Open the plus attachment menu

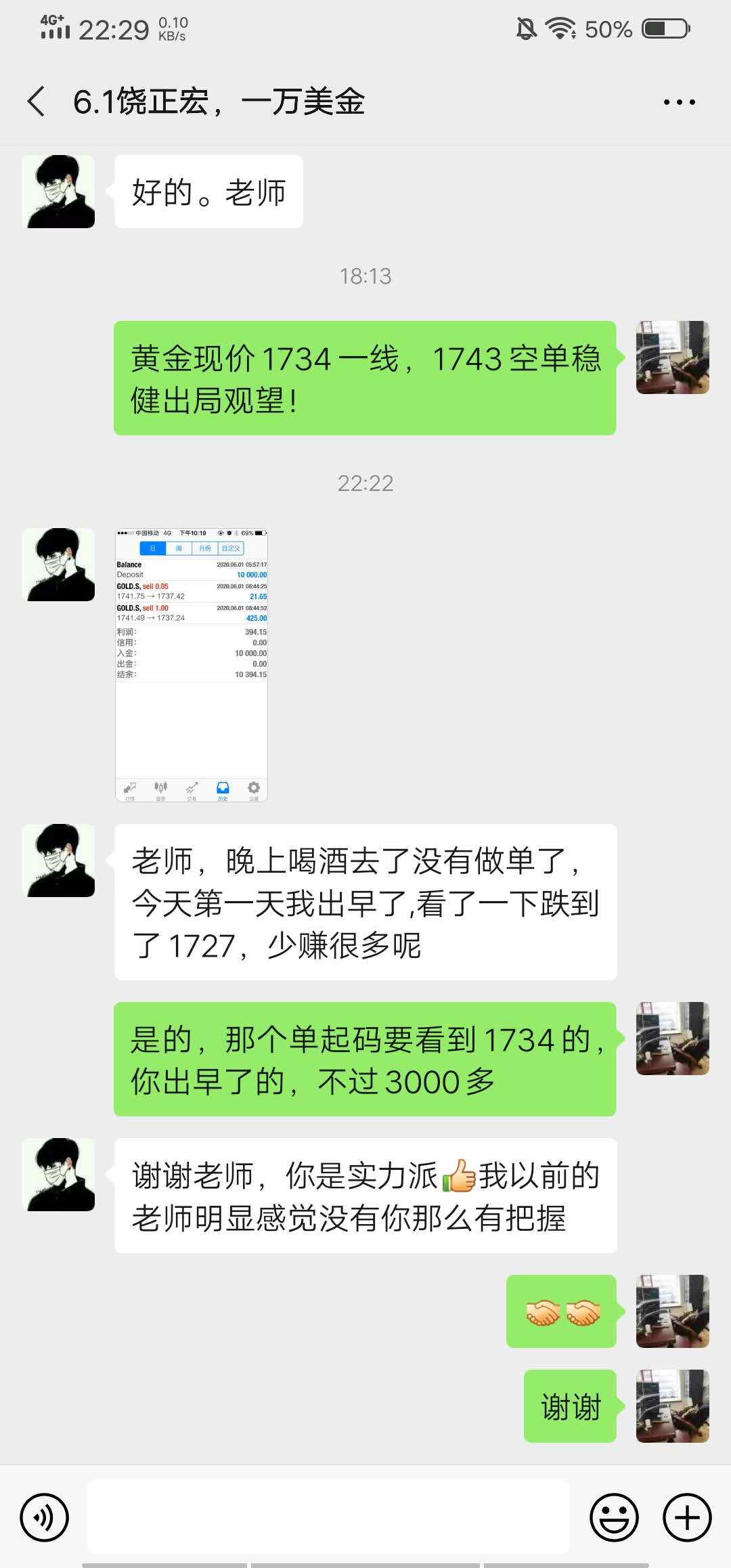pos(687,1517)
